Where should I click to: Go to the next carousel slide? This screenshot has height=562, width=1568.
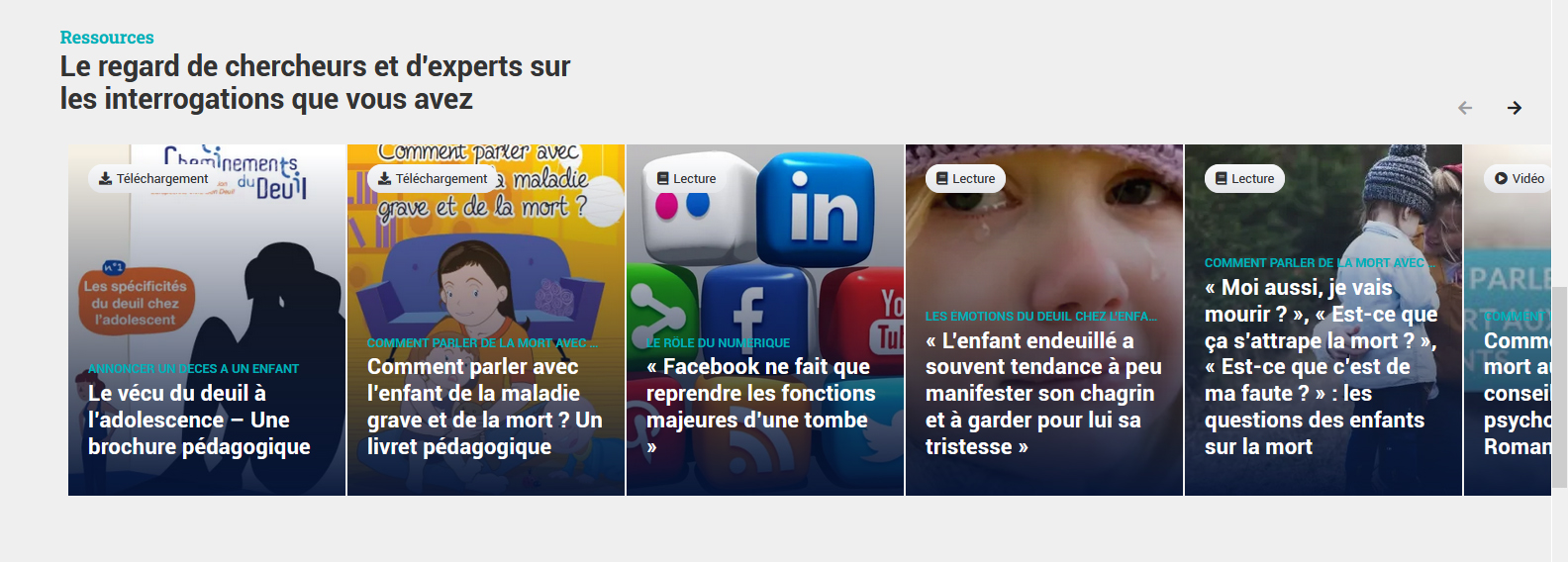[x=1514, y=108]
